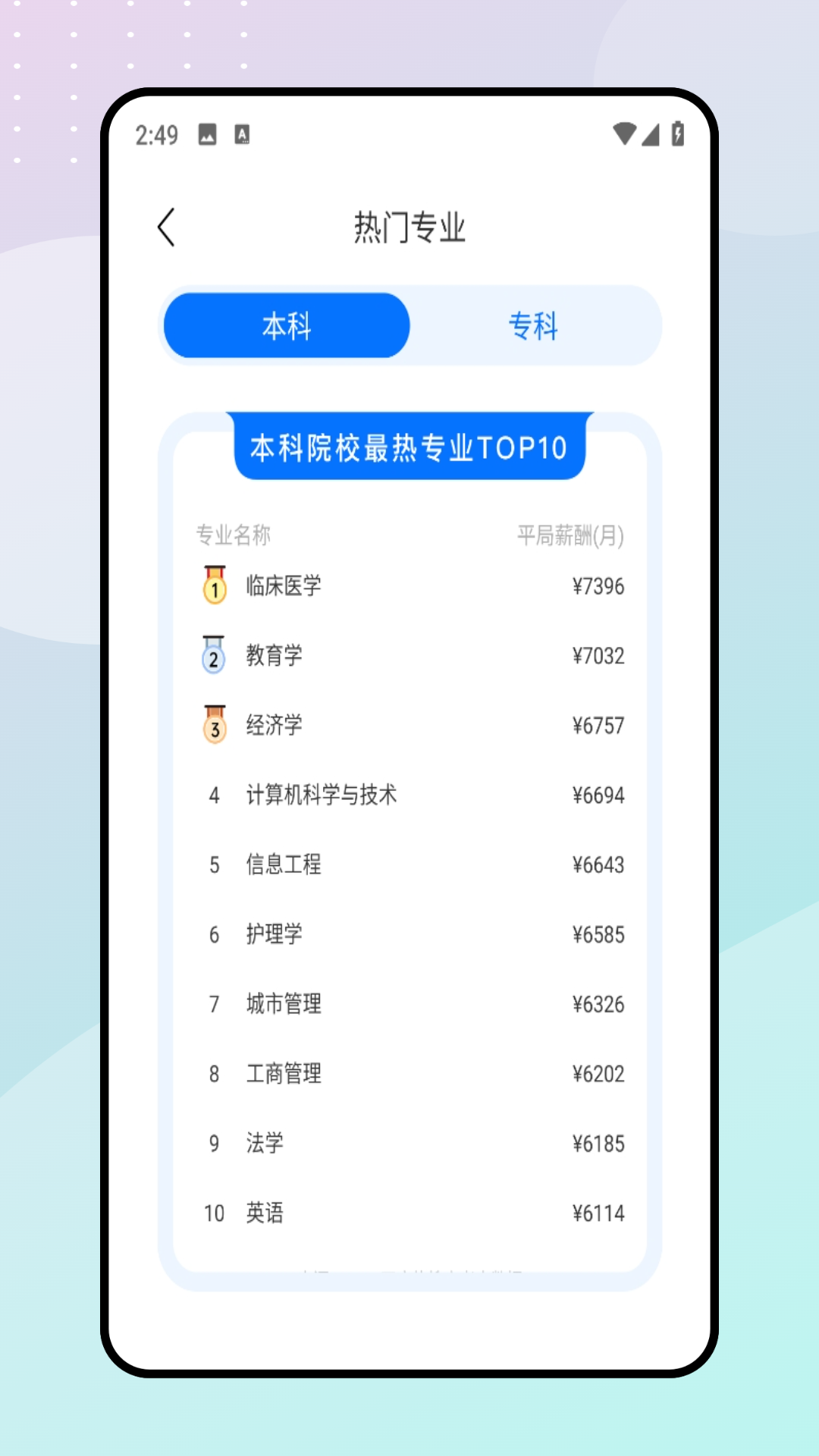Click the 本科院校最热专业TOP10 banner
819x1456 pixels.
[x=409, y=447]
